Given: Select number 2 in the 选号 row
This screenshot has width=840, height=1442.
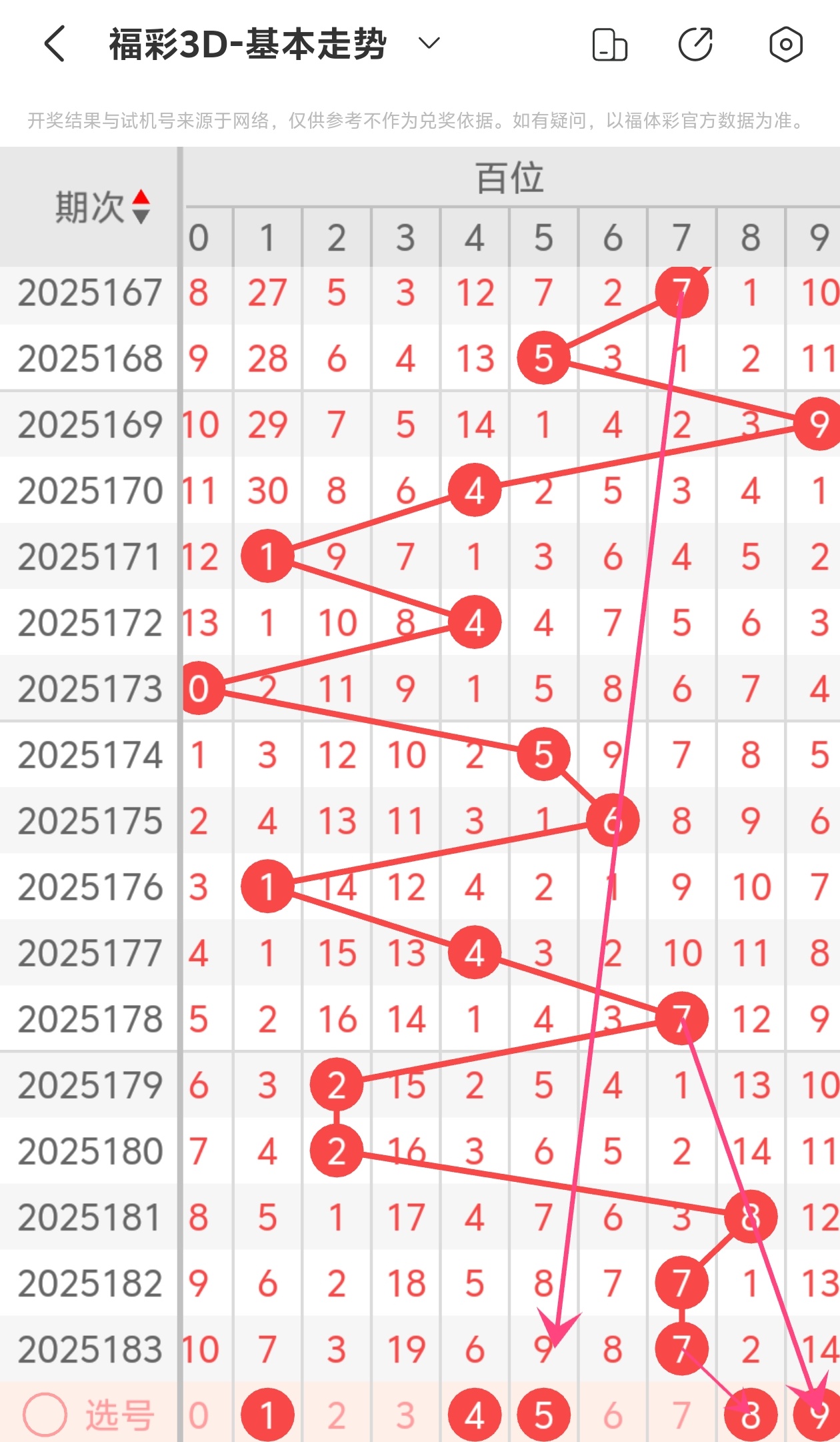Looking at the screenshot, I should coord(336,1415).
